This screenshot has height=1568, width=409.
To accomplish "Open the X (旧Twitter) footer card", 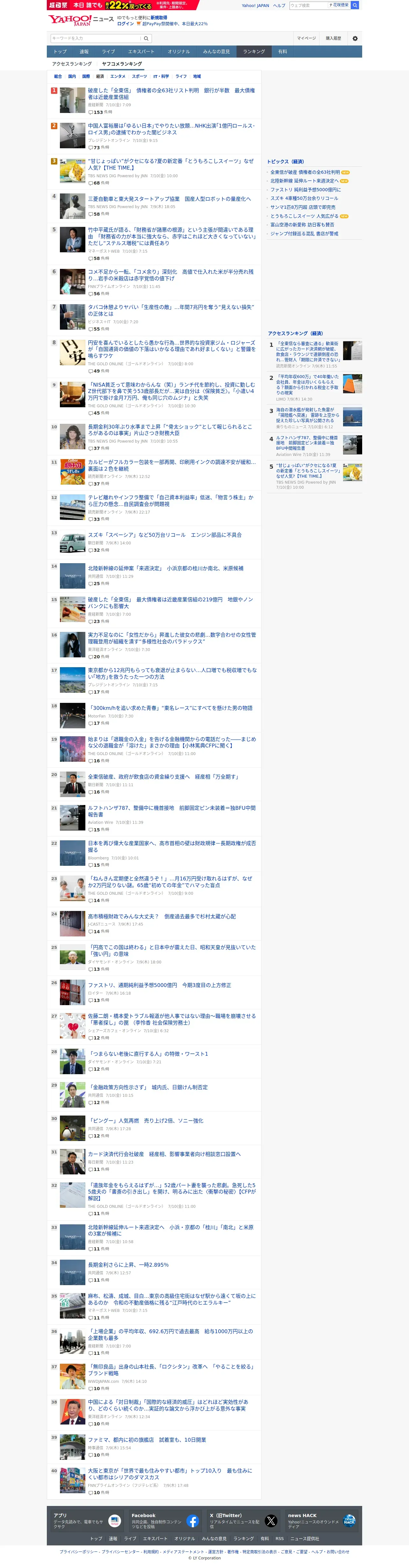I will point(243,1521).
